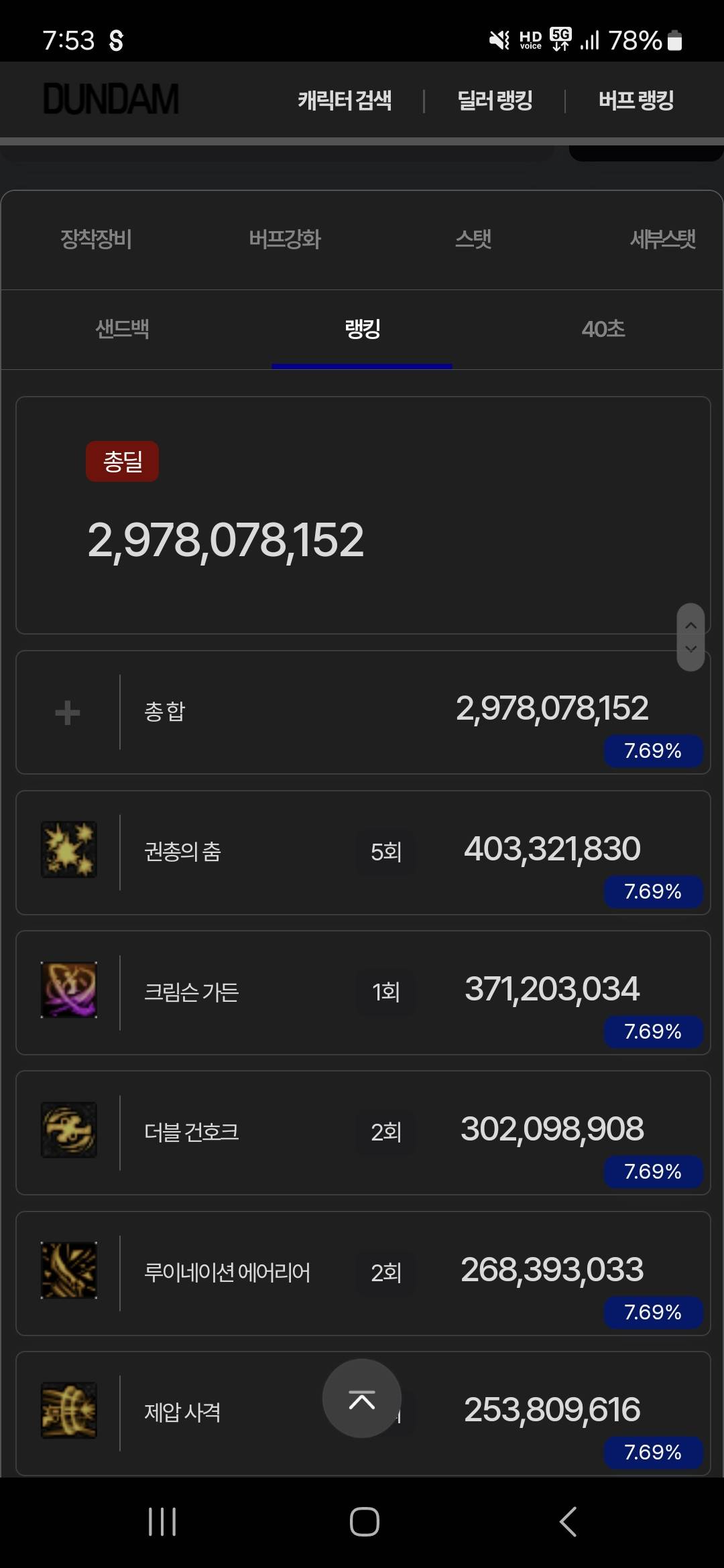Screen dimensions: 724x1568
Task: Switch to the 샌드백 tab
Action: [x=122, y=329]
